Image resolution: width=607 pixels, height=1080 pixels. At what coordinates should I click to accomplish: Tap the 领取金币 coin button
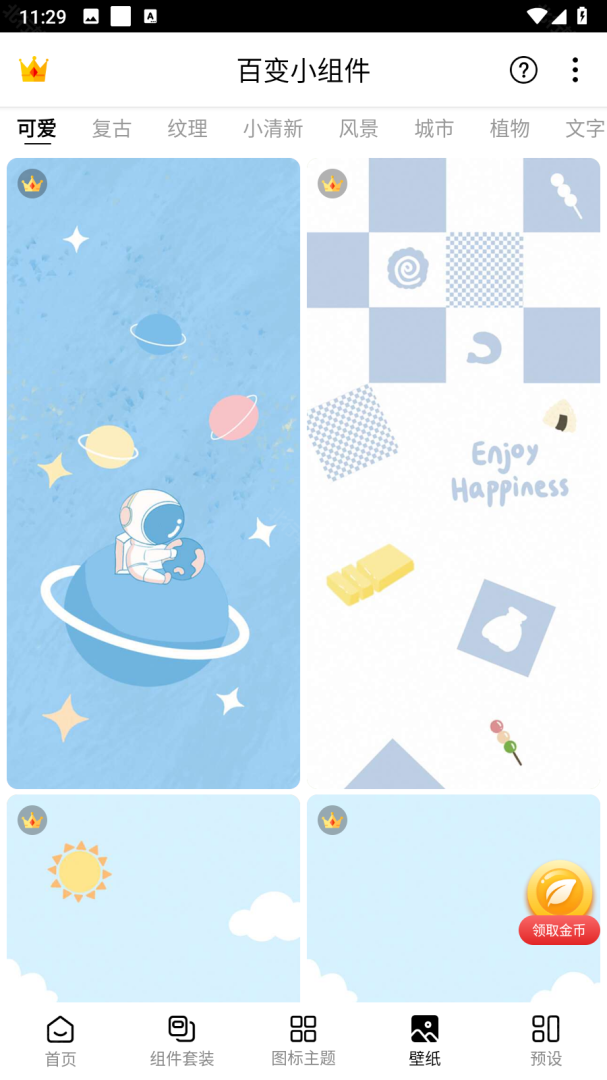pos(559,903)
